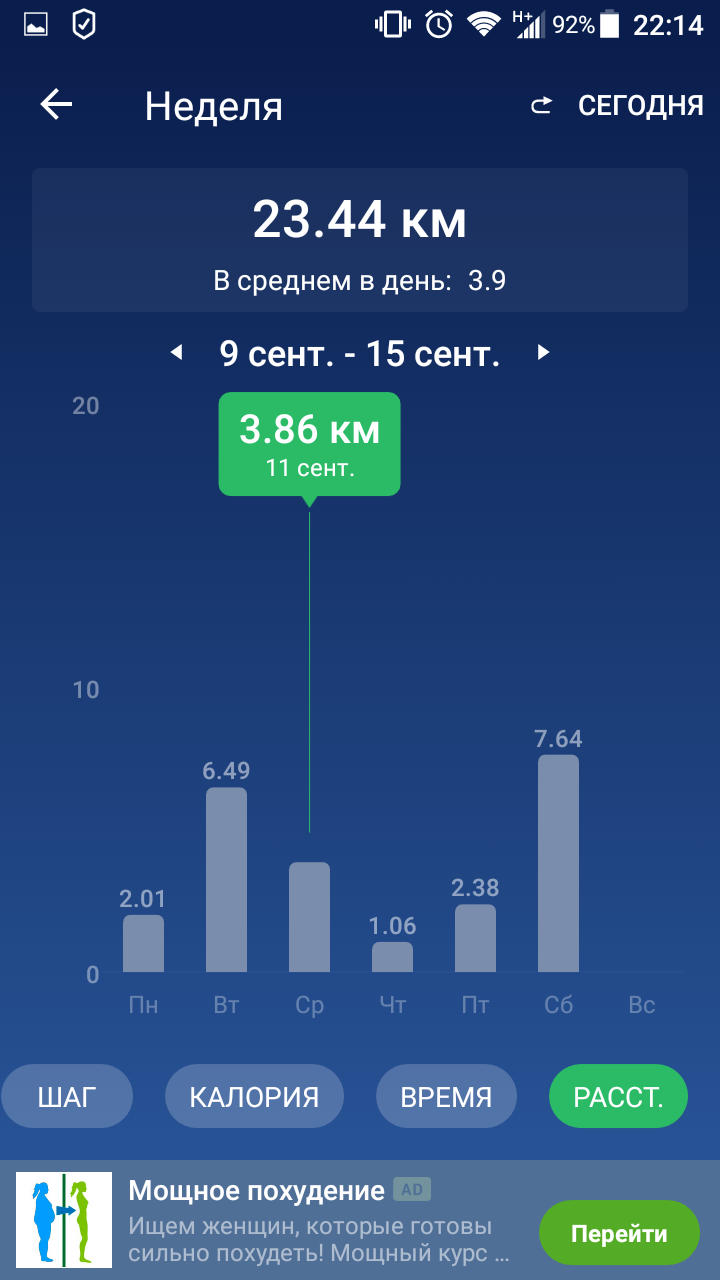Go to previous week arrow
720x1280 pixels.
(177, 352)
